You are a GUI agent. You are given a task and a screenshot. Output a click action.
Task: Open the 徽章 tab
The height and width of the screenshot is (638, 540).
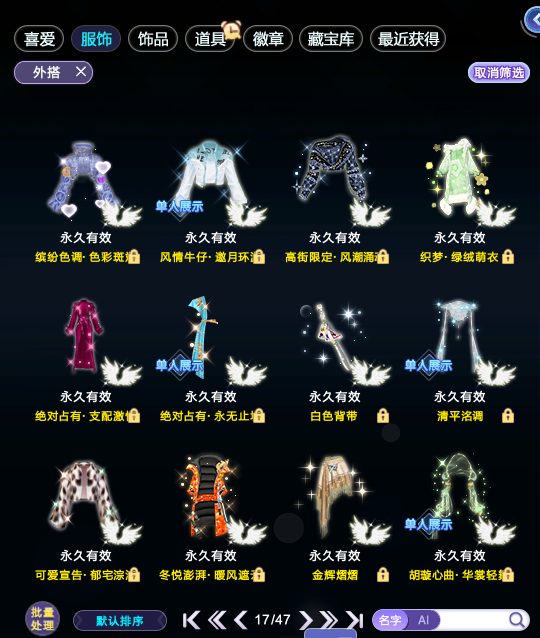[x=268, y=39]
